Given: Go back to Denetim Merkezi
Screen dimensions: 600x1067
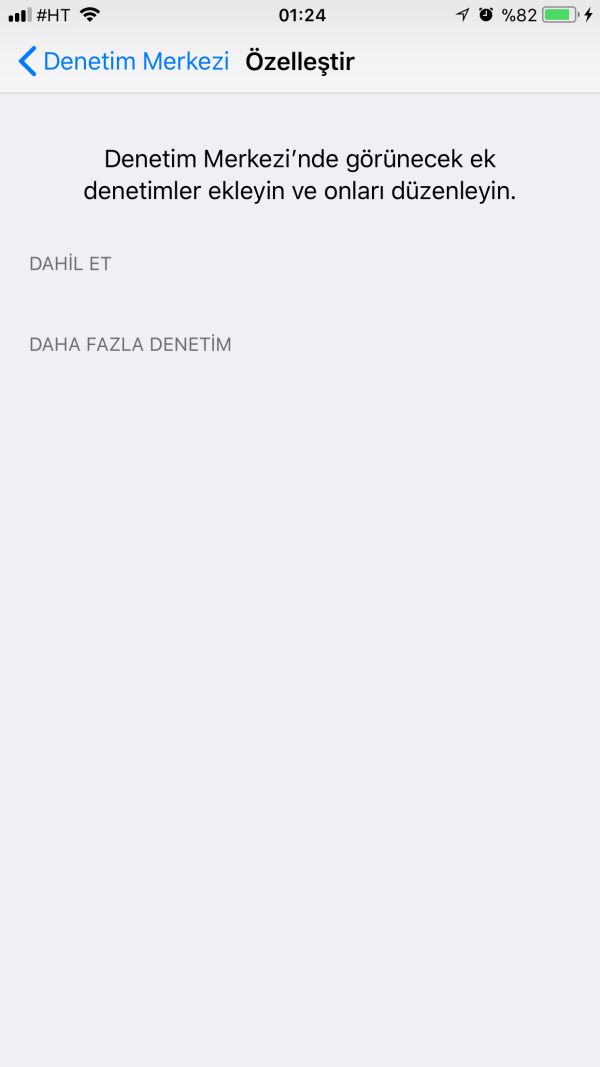Looking at the screenshot, I should (x=123, y=62).
